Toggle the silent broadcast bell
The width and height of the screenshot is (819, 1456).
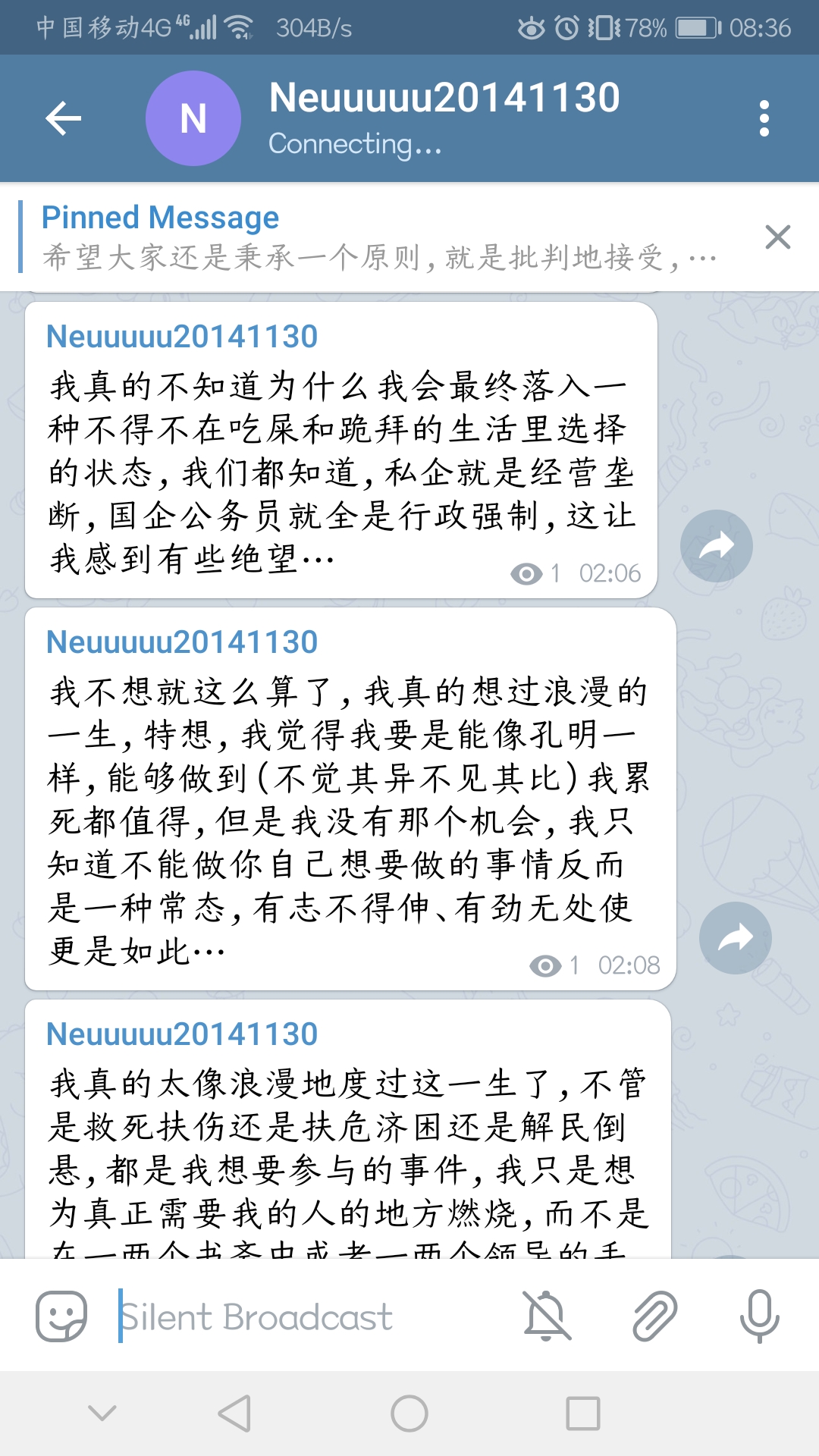547,1316
